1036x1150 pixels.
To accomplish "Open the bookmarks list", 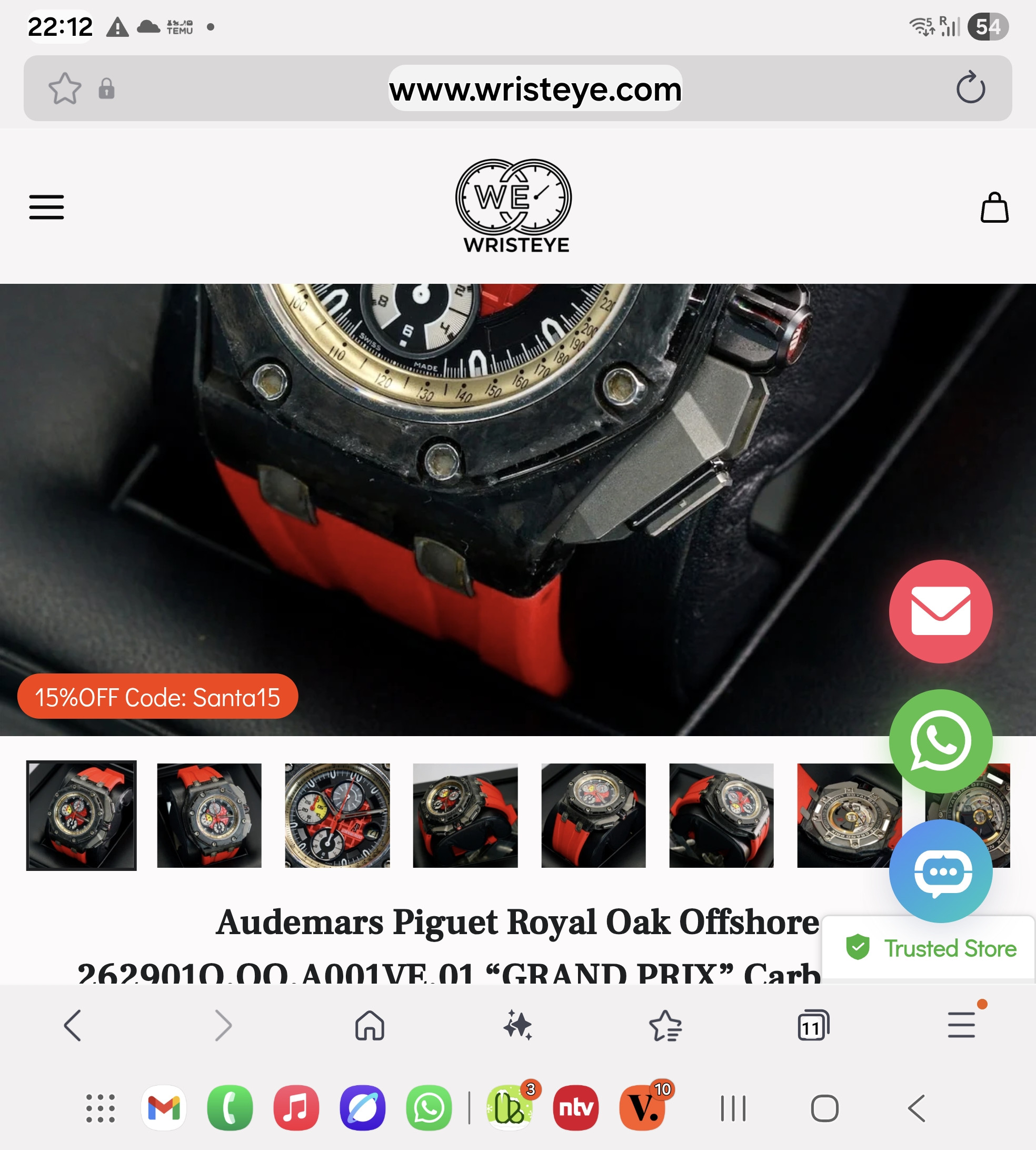I will pyautogui.click(x=665, y=1025).
